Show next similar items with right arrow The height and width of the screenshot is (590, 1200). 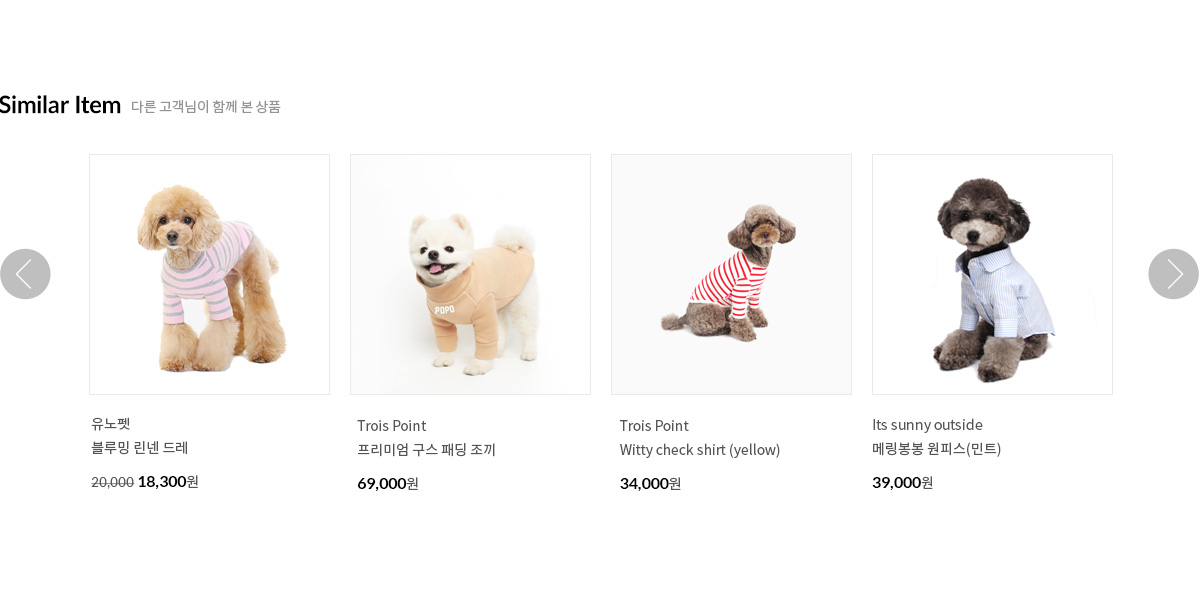pyautogui.click(x=1173, y=274)
